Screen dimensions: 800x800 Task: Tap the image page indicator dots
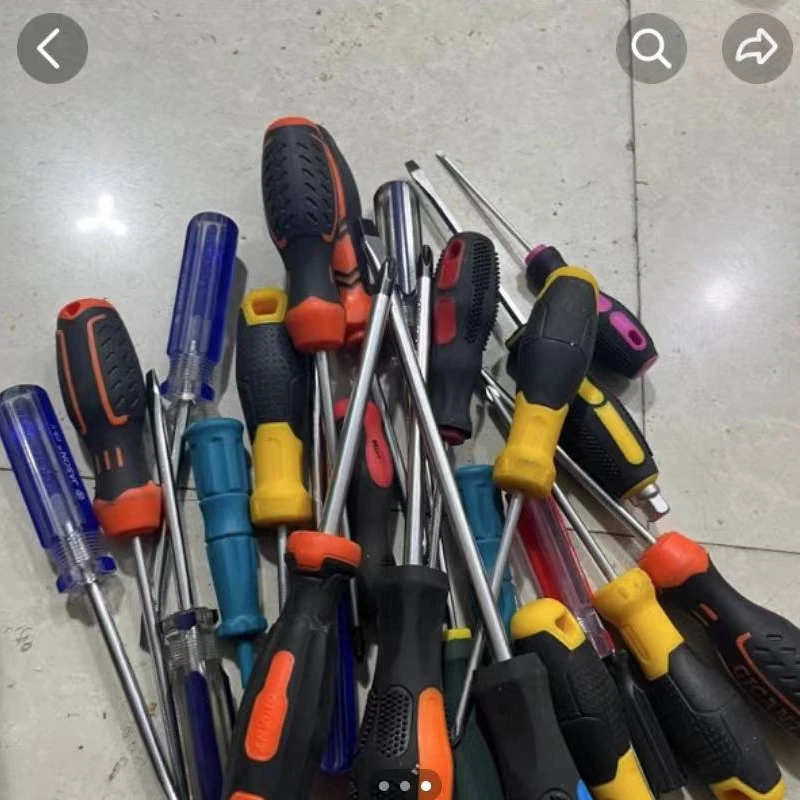[405, 786]
